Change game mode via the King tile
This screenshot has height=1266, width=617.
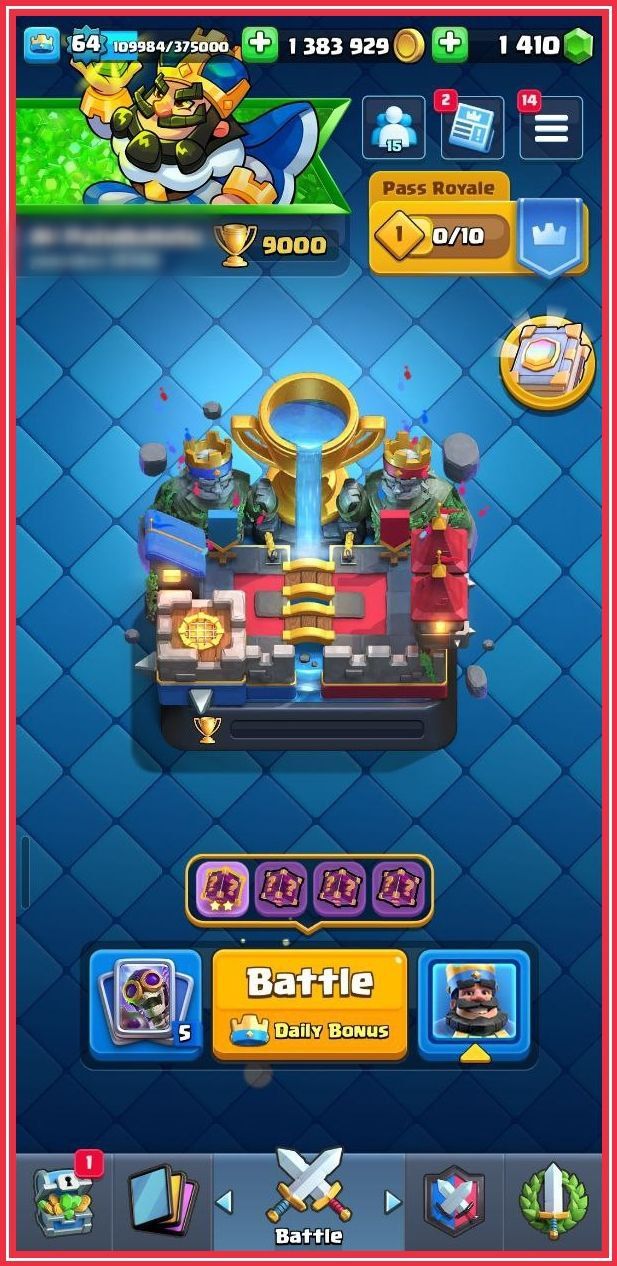(x=474, y=1003)
